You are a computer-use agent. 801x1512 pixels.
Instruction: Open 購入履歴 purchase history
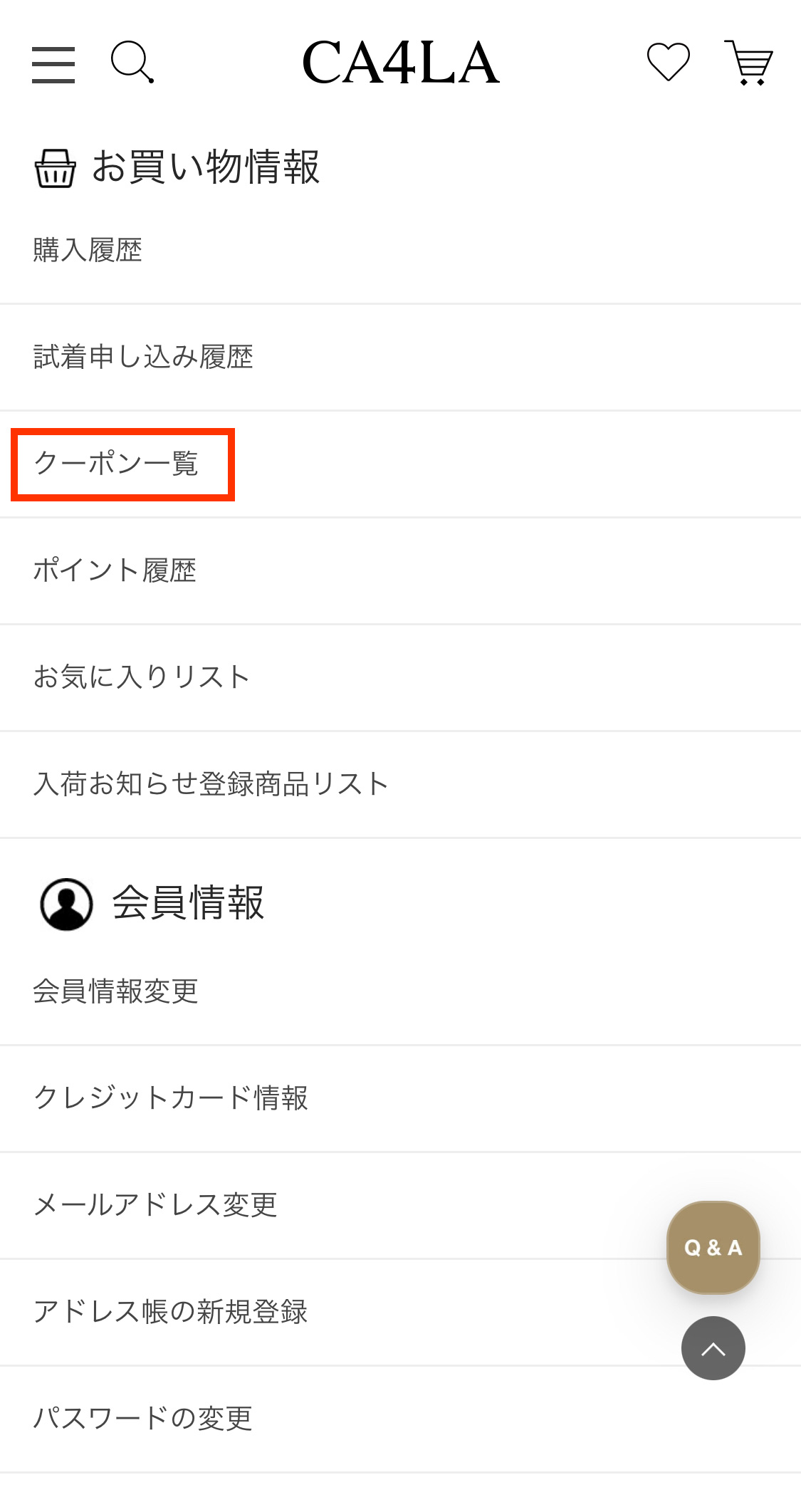[400, 251]
